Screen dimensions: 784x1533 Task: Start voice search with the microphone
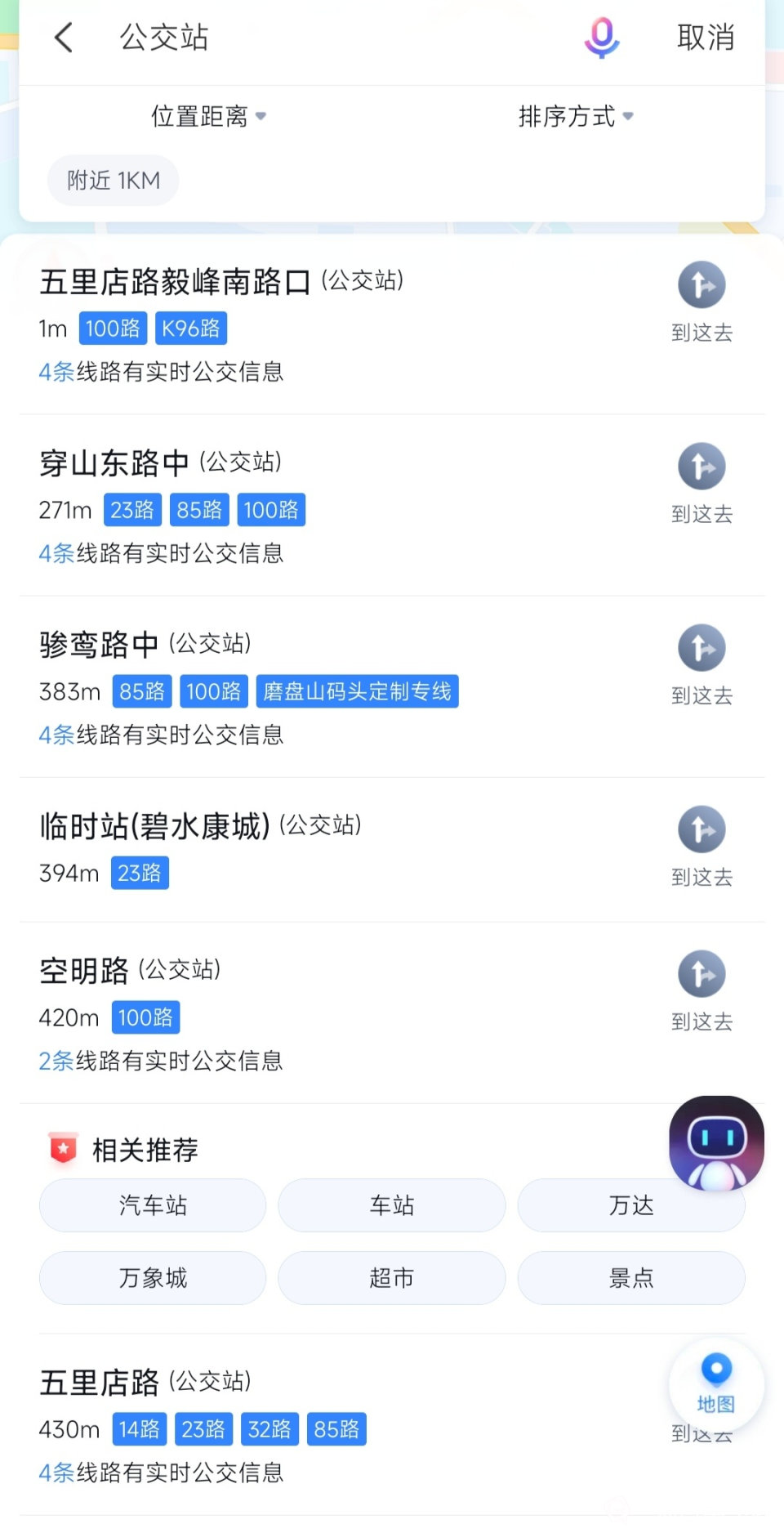tap(602, 38)
